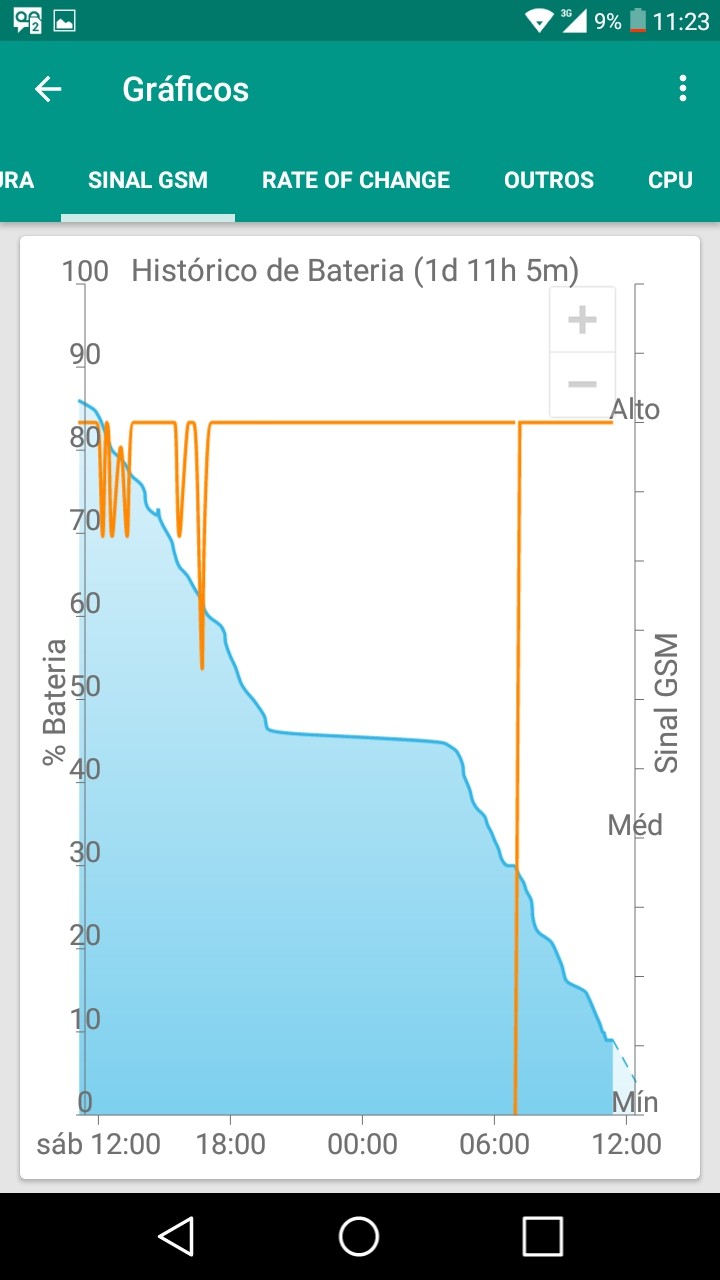Open recent apps from navigation bar
Screen dimensions: 720x1280
543,1236
